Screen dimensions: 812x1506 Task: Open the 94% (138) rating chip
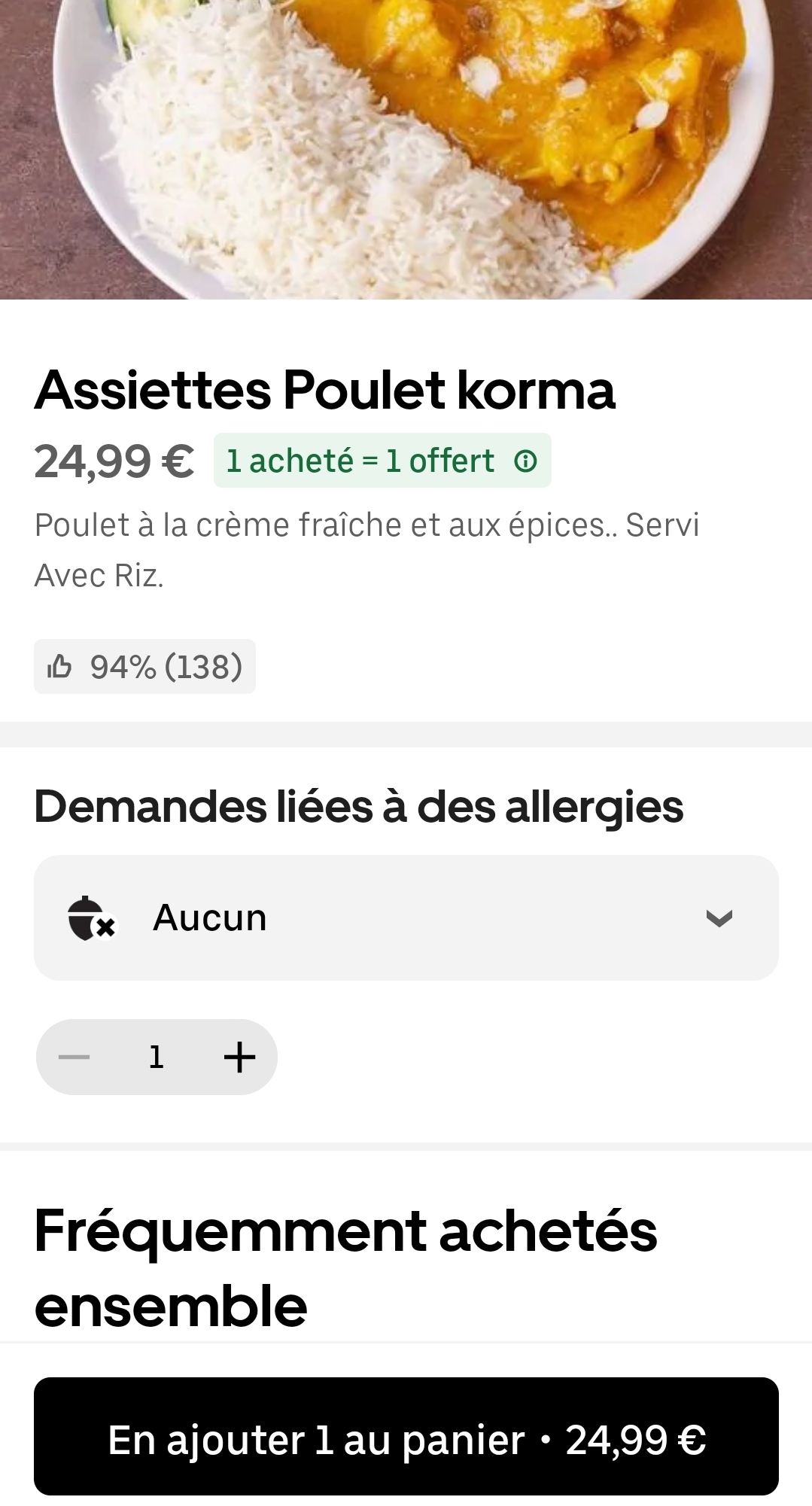point(144,667)
